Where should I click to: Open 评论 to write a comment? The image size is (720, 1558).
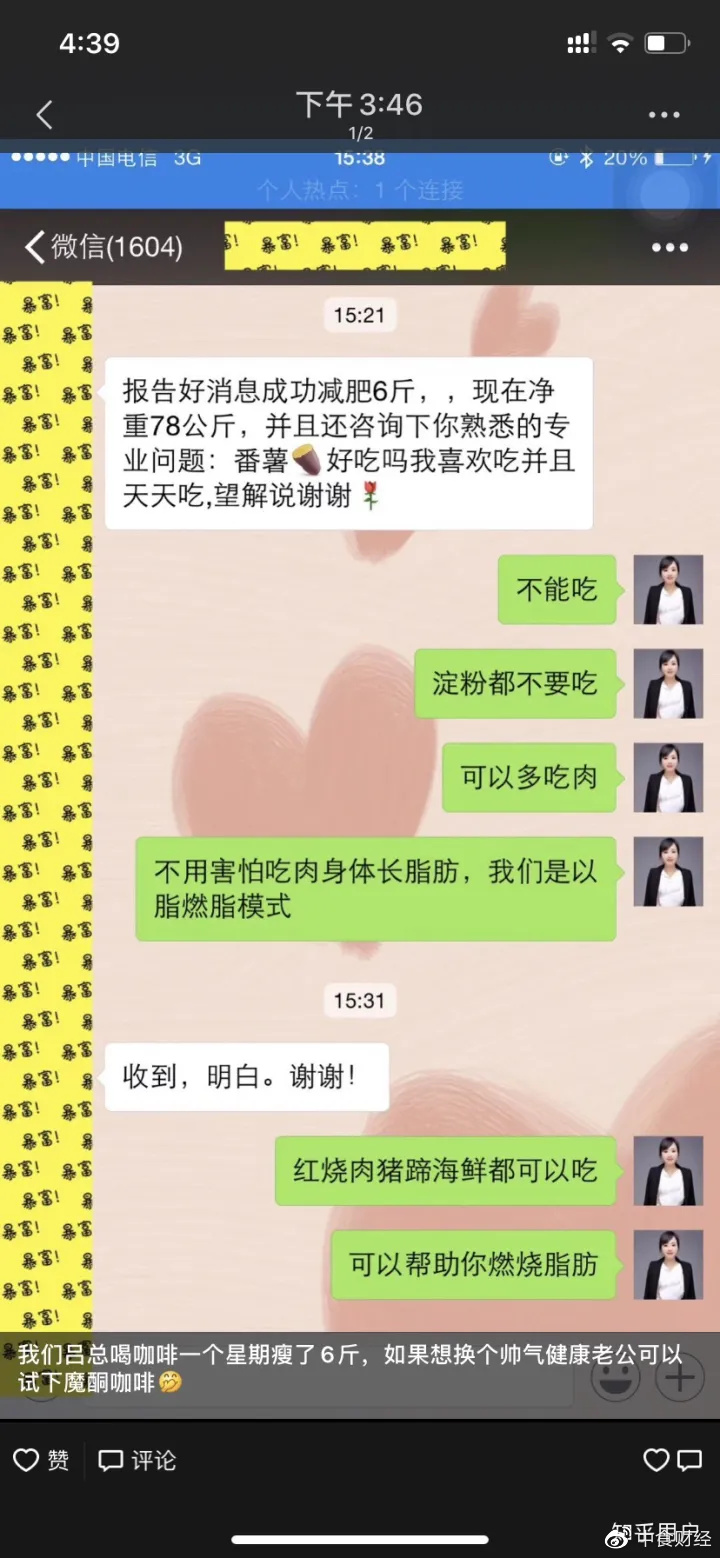(x=137, y=1461)
